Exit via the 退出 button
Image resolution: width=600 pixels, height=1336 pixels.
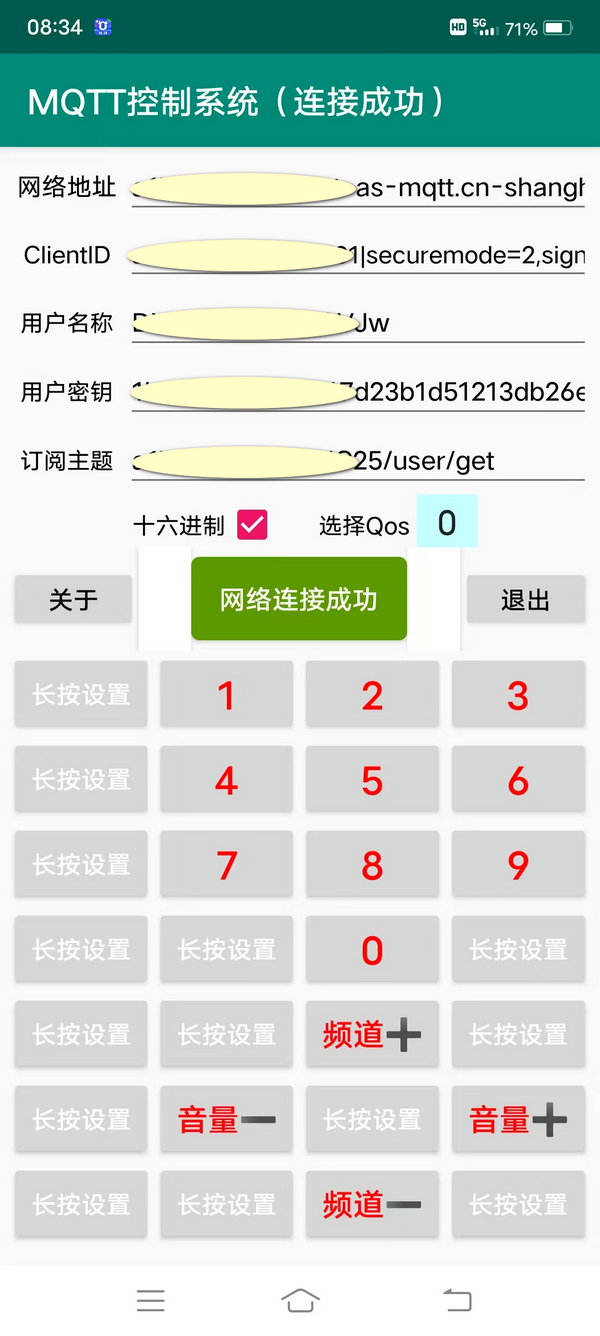[525, 599]
